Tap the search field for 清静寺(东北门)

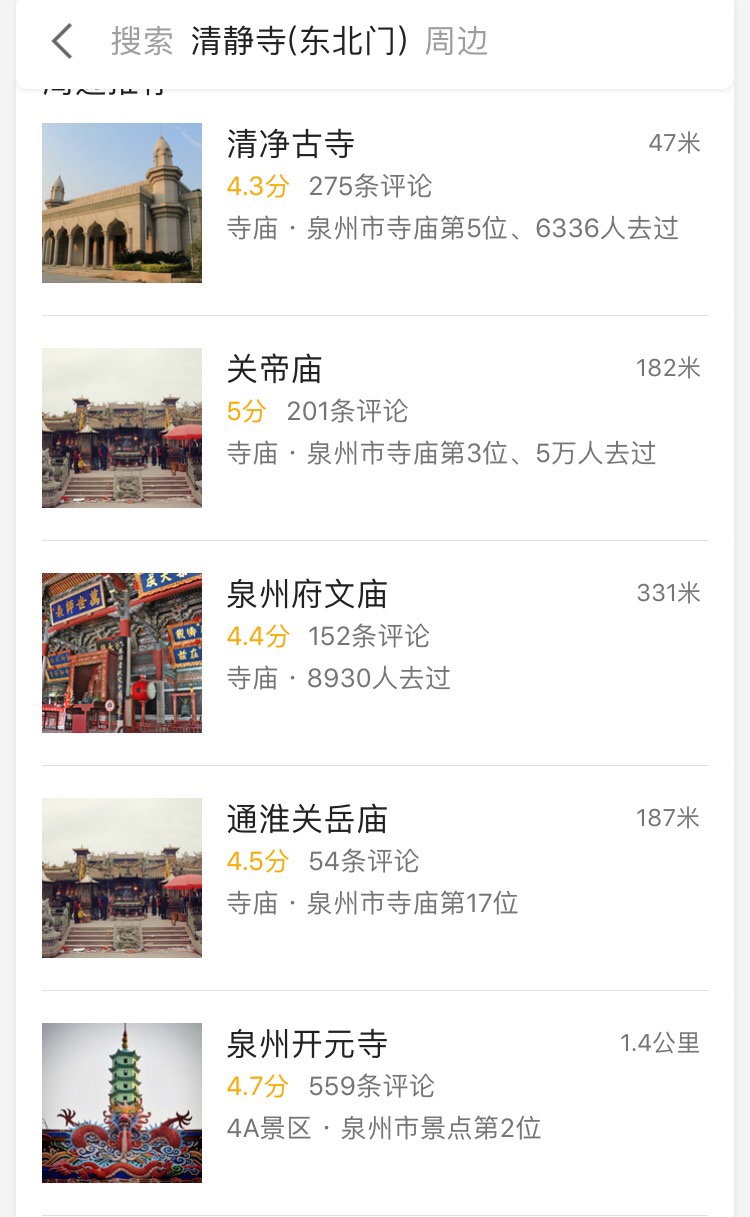tap(300, 42)
